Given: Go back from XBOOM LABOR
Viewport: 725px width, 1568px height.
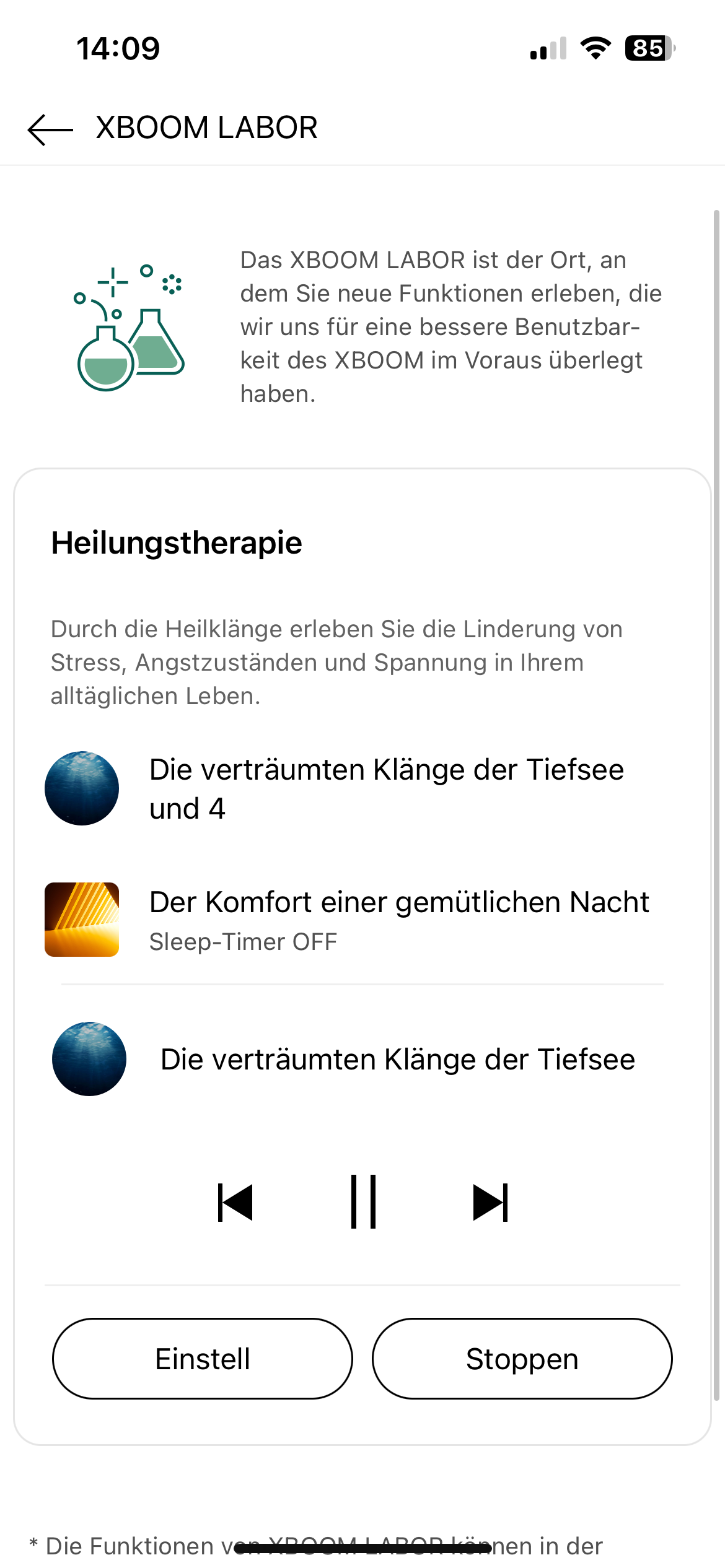Looking at the screenshot, I should point(51,129).
